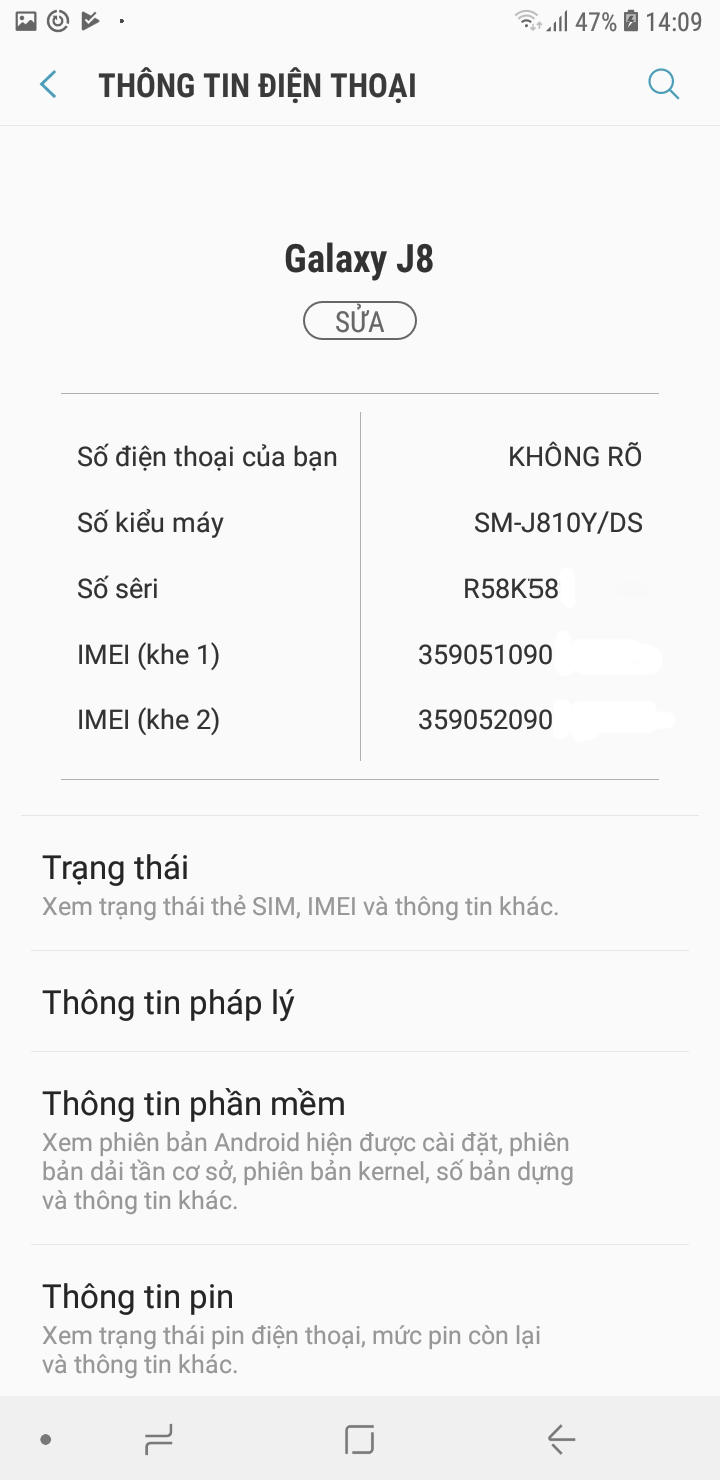The image size is (720, 1480).
Task: Tap the Galaxy J8 device name
Action: tap(360, 257)
